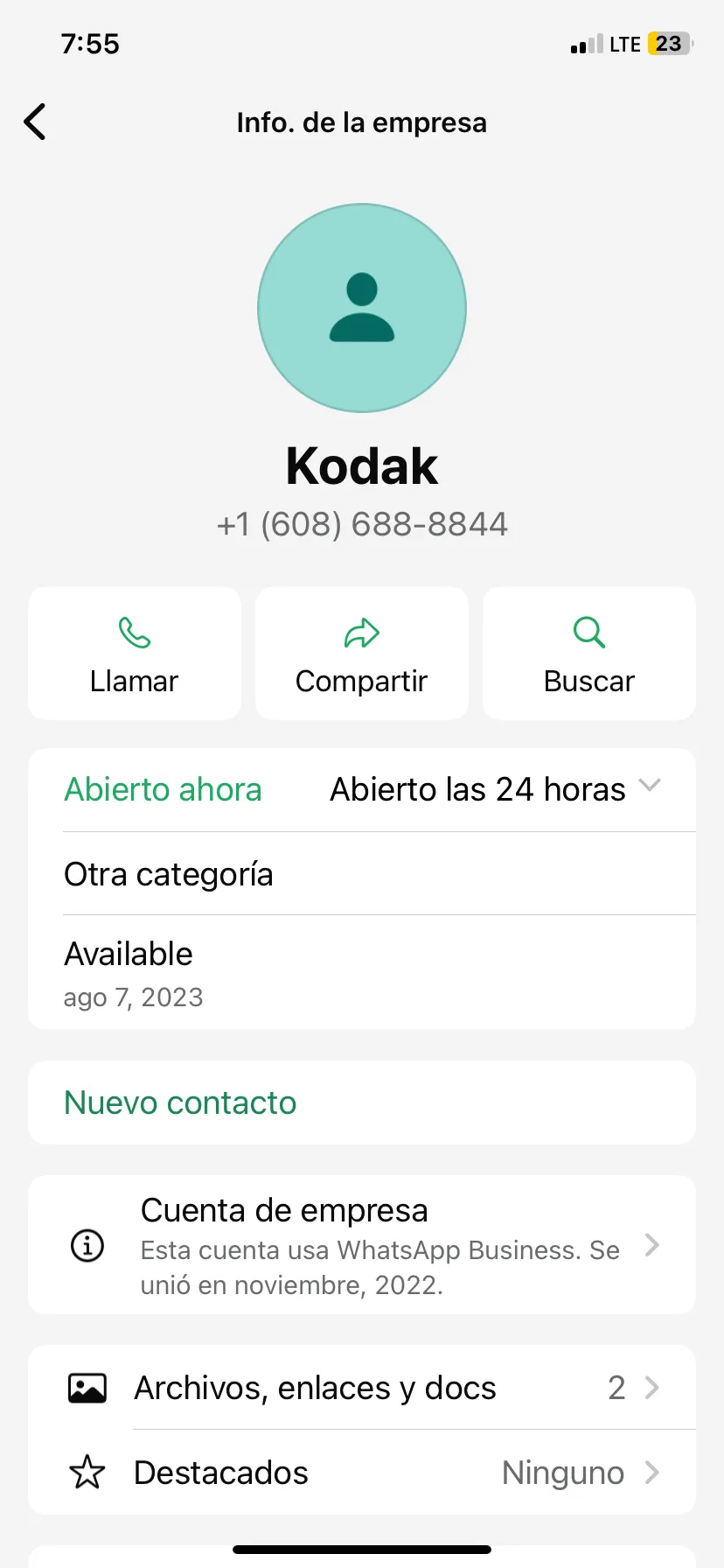724x1568 pixels.
Task: Search the chat with Buscar
Action: click(x=588, y=654)
